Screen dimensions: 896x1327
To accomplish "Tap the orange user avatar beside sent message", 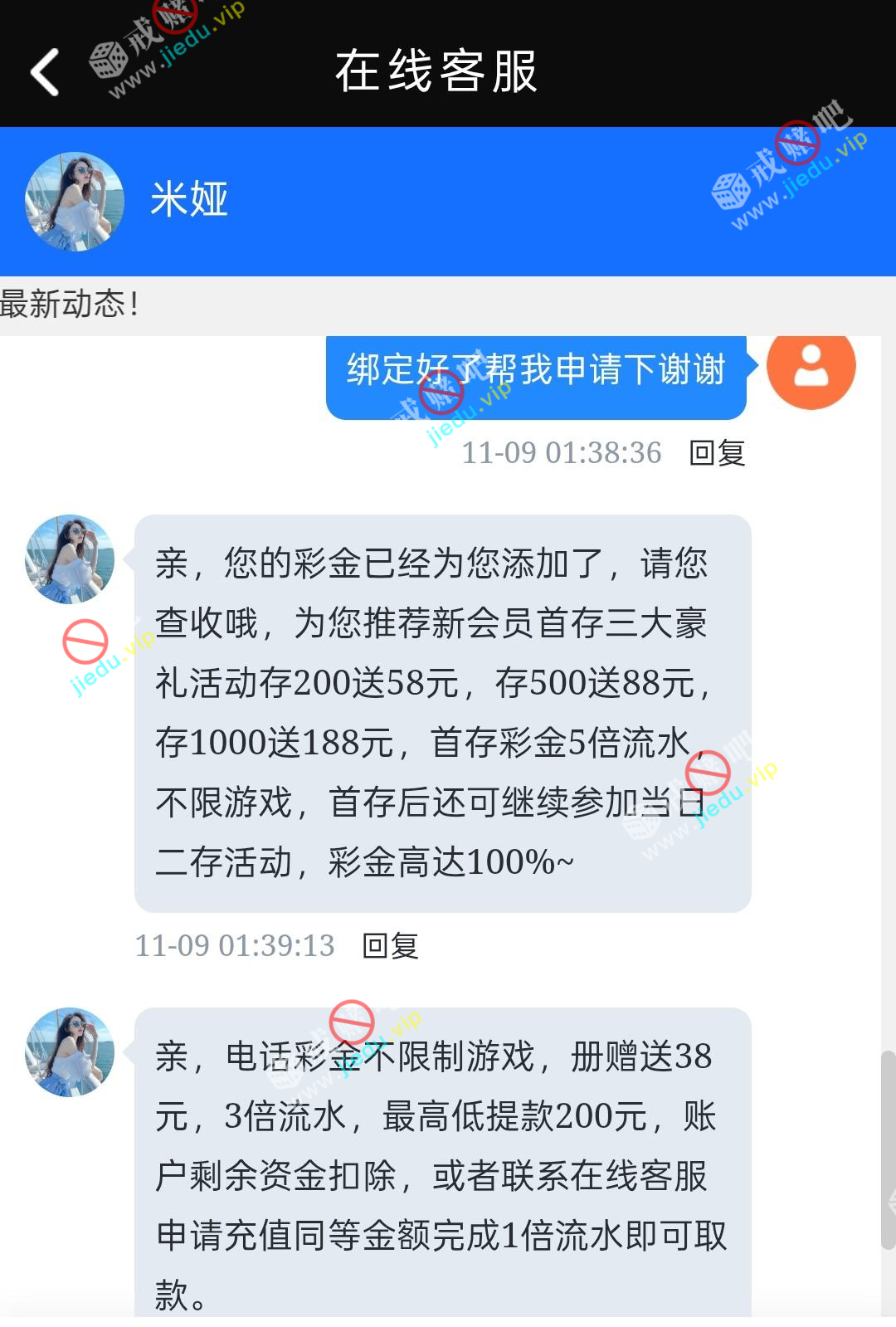I will pyautogui.click(x=811, y=367).
